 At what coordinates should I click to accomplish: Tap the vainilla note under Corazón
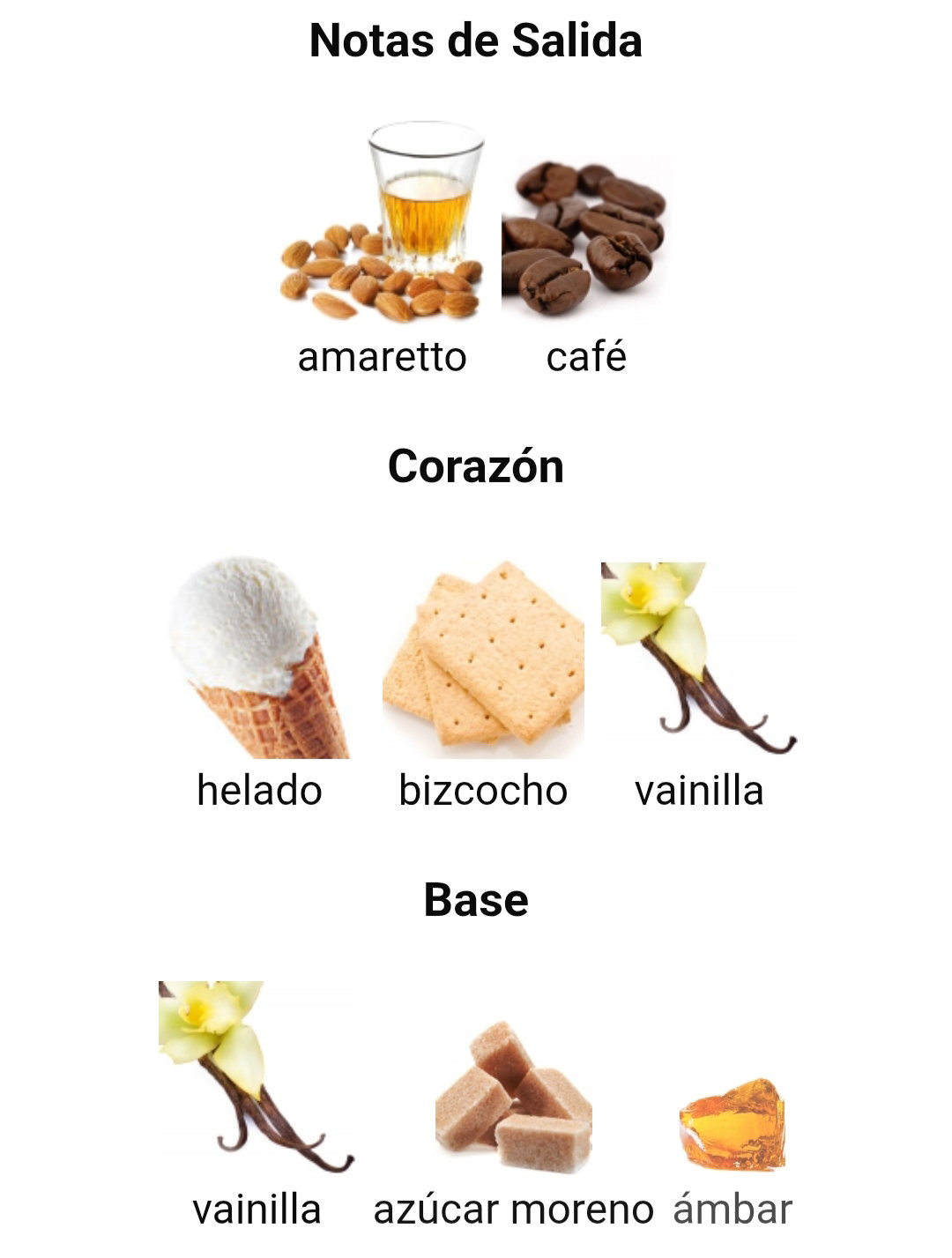tap(699, 659)
